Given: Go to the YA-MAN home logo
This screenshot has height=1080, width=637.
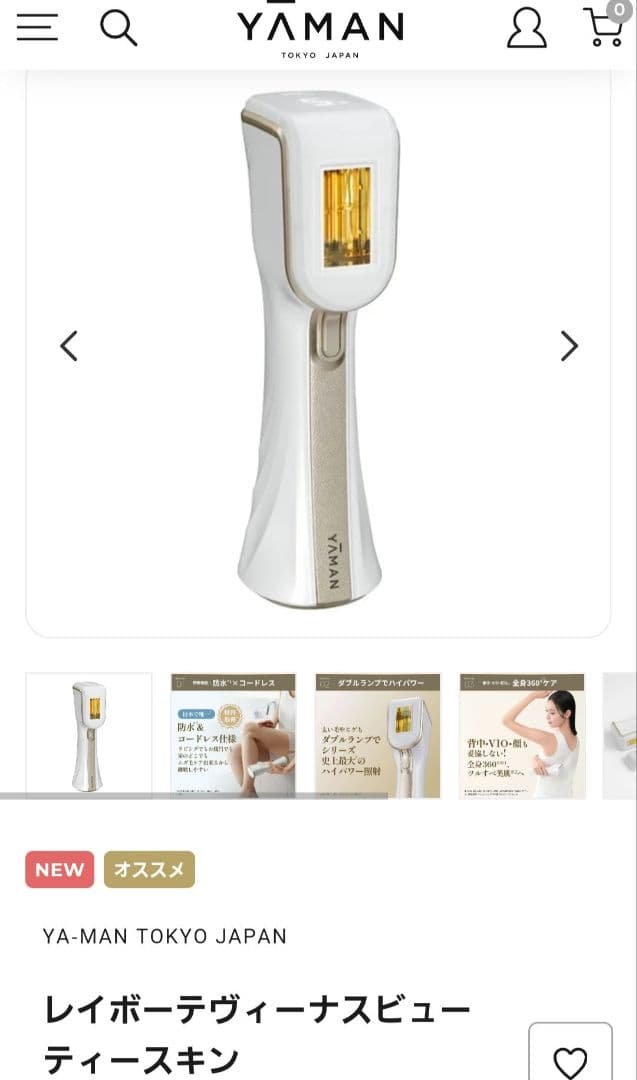Looking at the screenshot, I should [x=320, y=31].
